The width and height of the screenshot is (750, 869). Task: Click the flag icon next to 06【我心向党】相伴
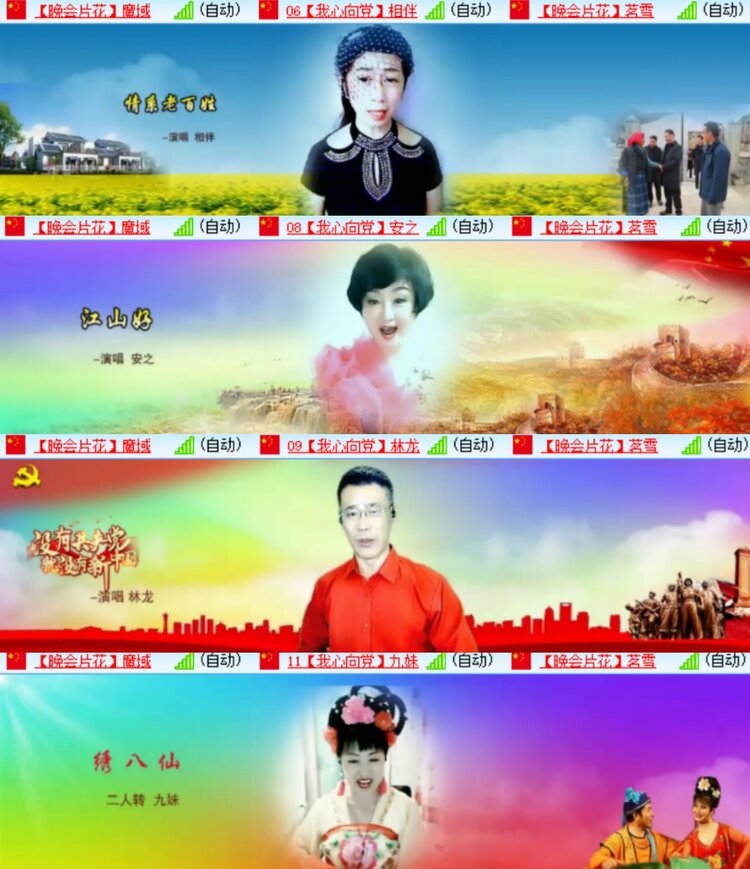coord(266,10)
